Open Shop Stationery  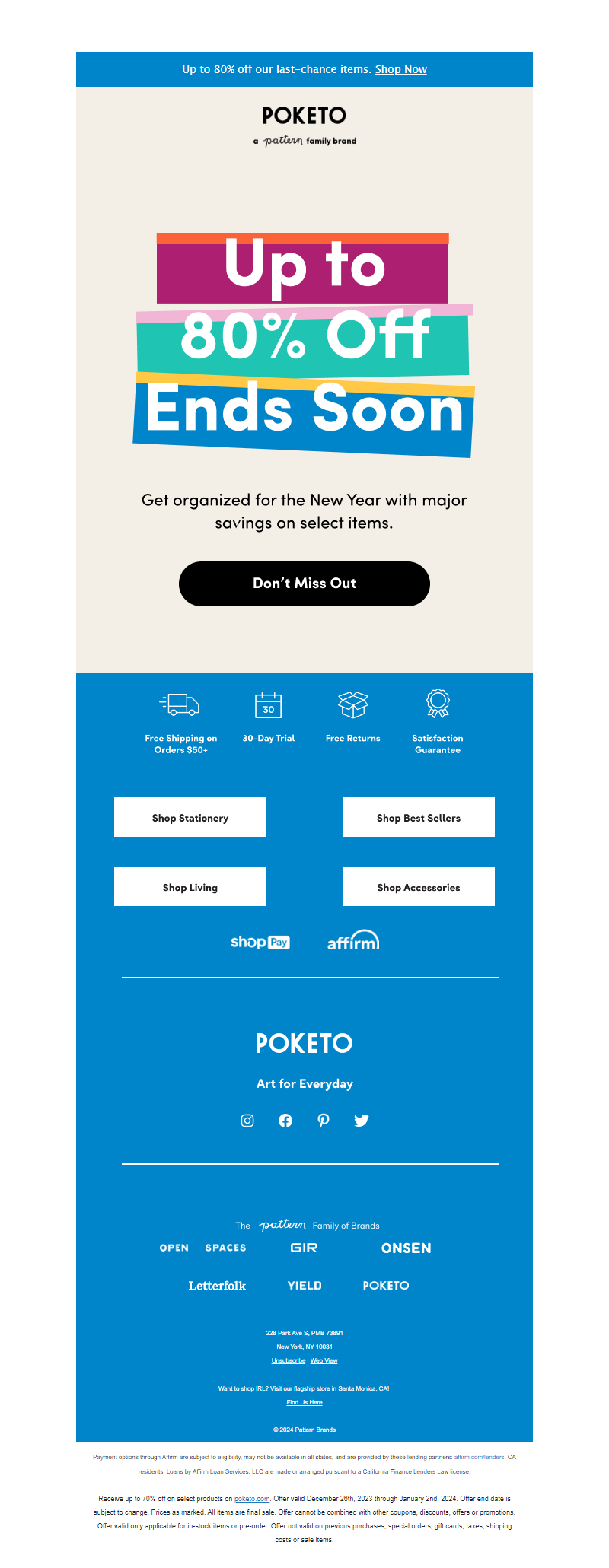tap(190, 818)
